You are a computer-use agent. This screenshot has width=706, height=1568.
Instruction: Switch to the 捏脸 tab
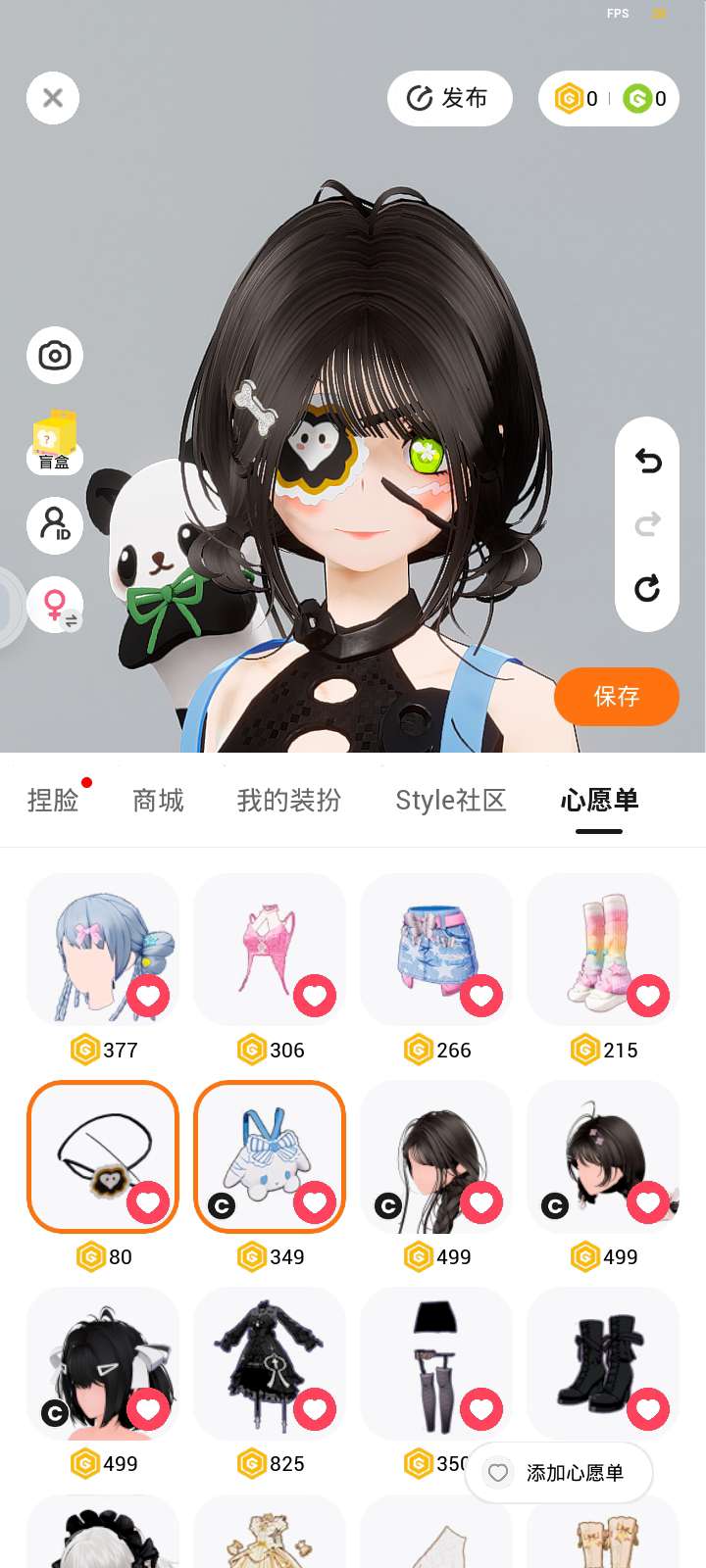point(53,801)
